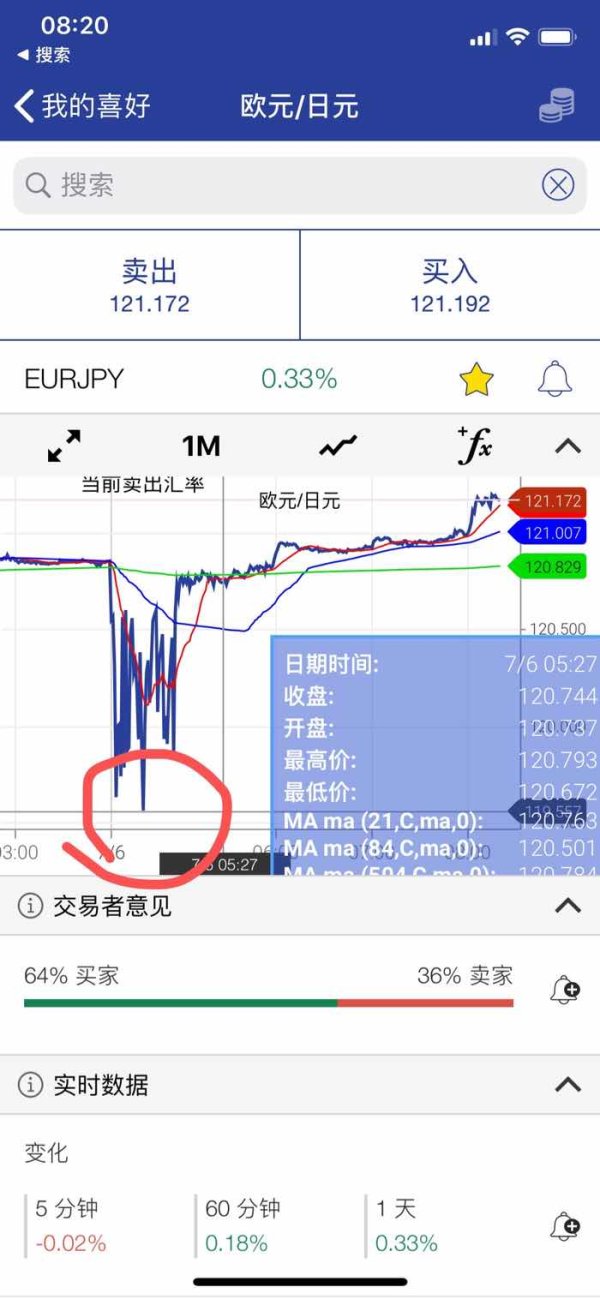Collapse the 实时数据 section
Screen dimensions: 600x1299
pyautogui.click(x=568, y=1084)
